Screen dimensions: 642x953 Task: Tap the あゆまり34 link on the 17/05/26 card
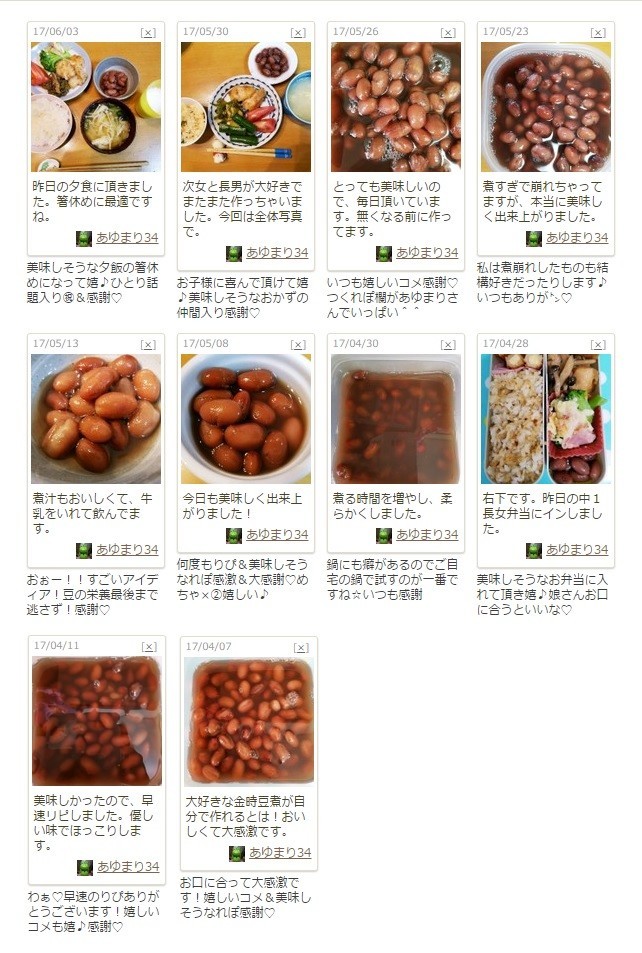click(x=427, y=253)
